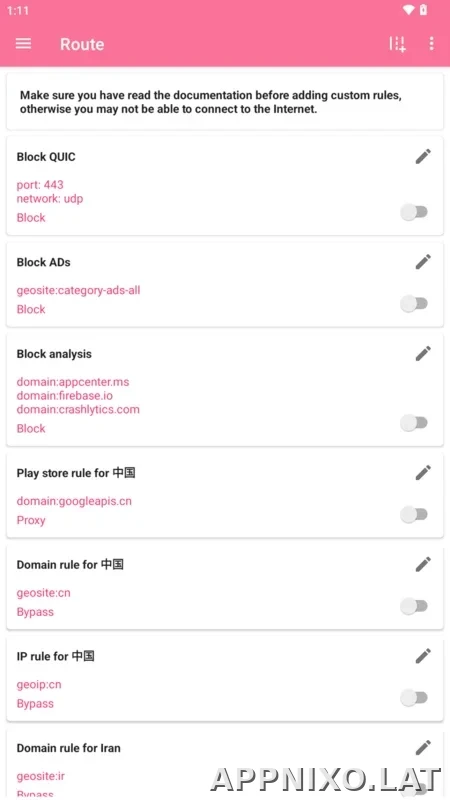Tap the add route rule icon
450x800 pixels.
point(397,44)
